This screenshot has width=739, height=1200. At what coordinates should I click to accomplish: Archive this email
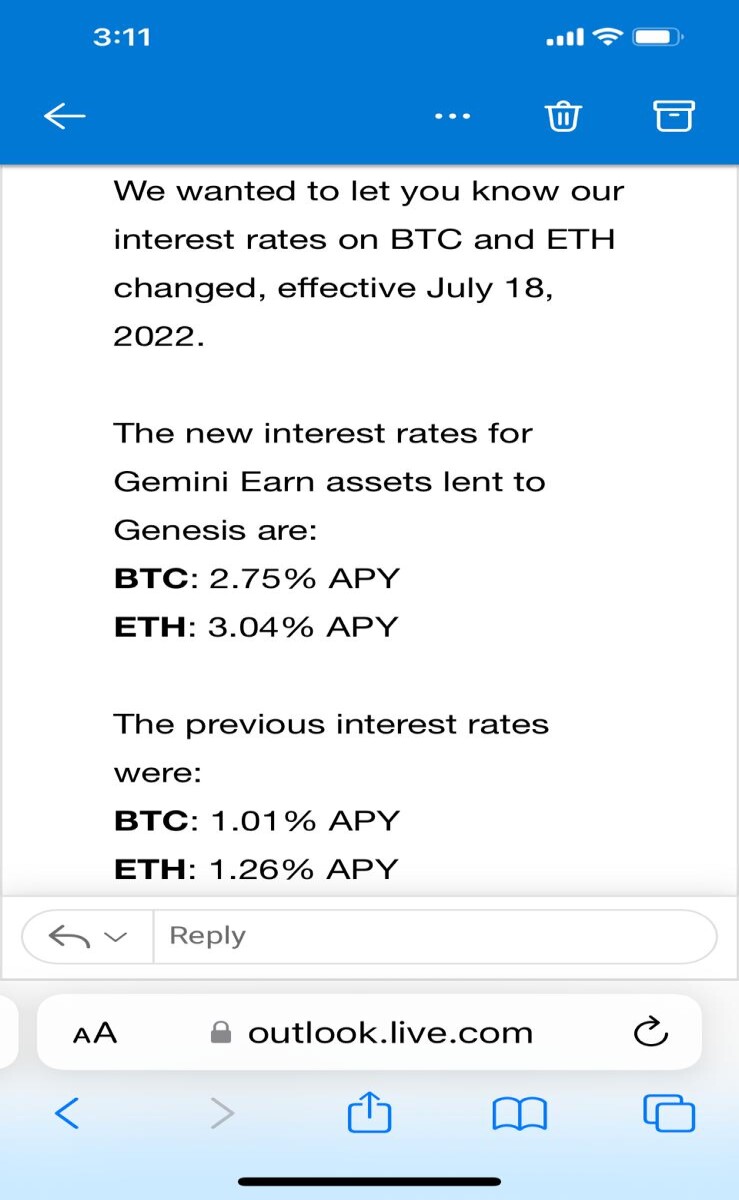pyautogui.click(x=674, y=117)
